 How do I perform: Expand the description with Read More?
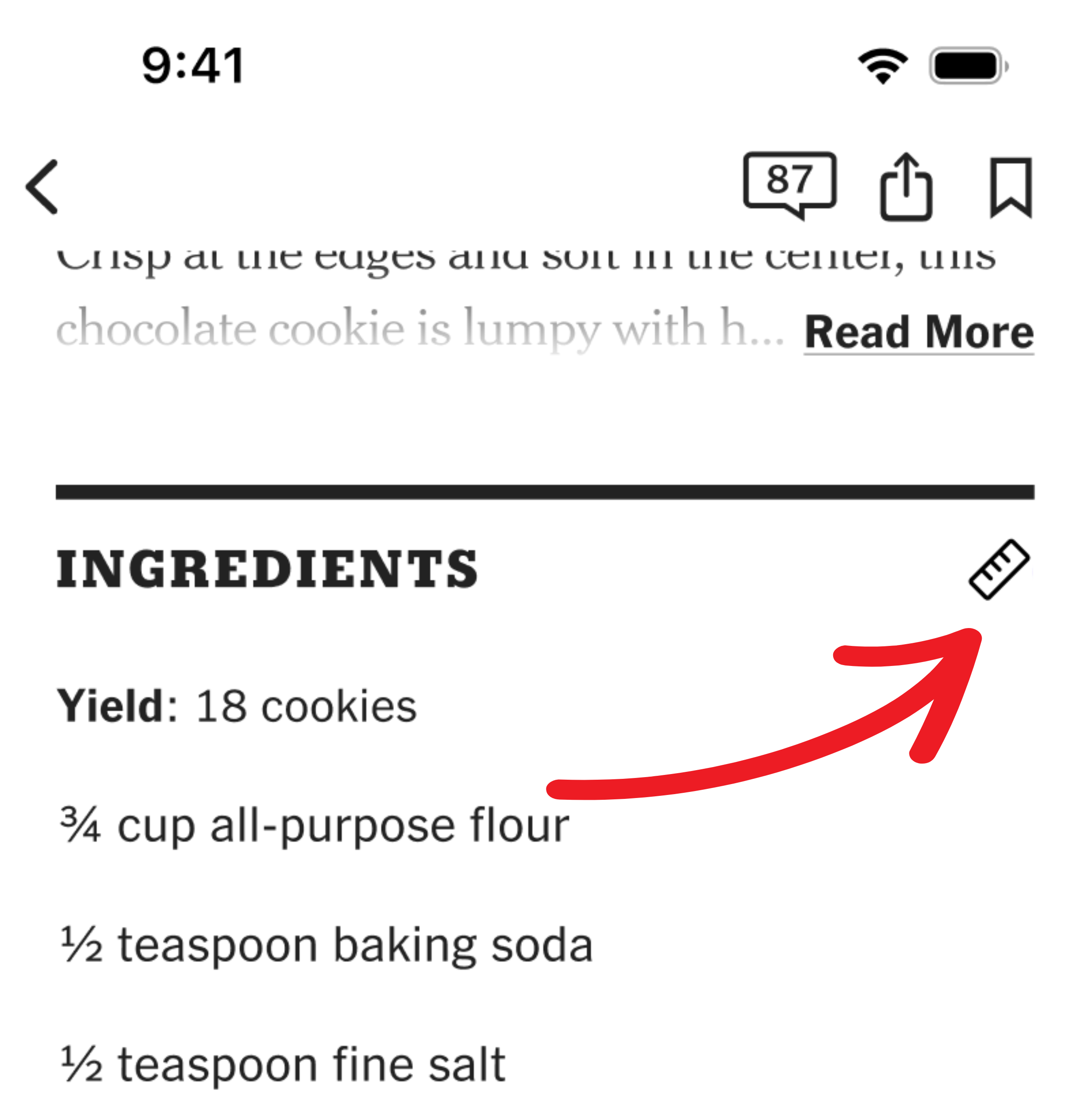point(918,332)
